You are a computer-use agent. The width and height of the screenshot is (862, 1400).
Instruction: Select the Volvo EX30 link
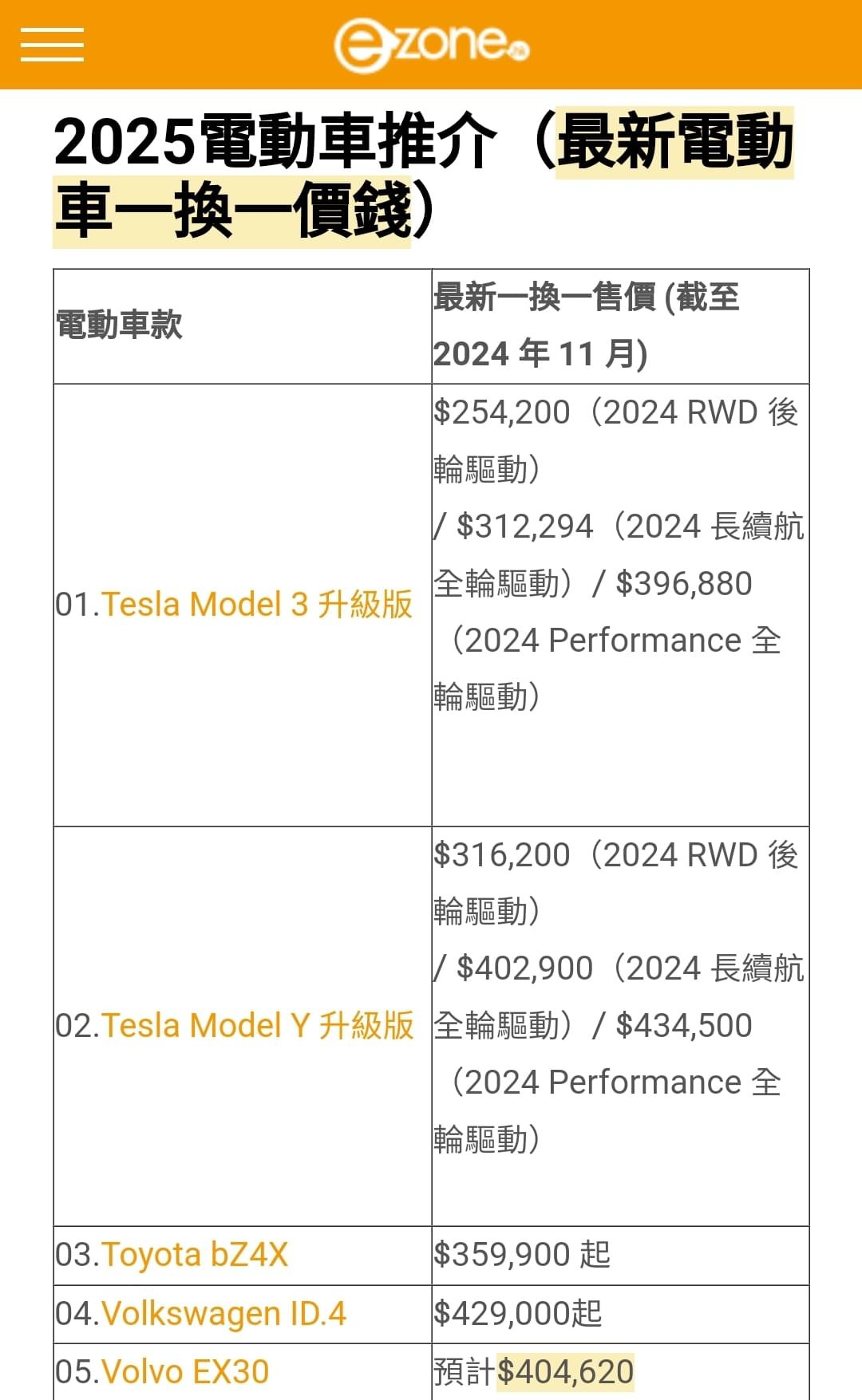tap(185, 1372)
